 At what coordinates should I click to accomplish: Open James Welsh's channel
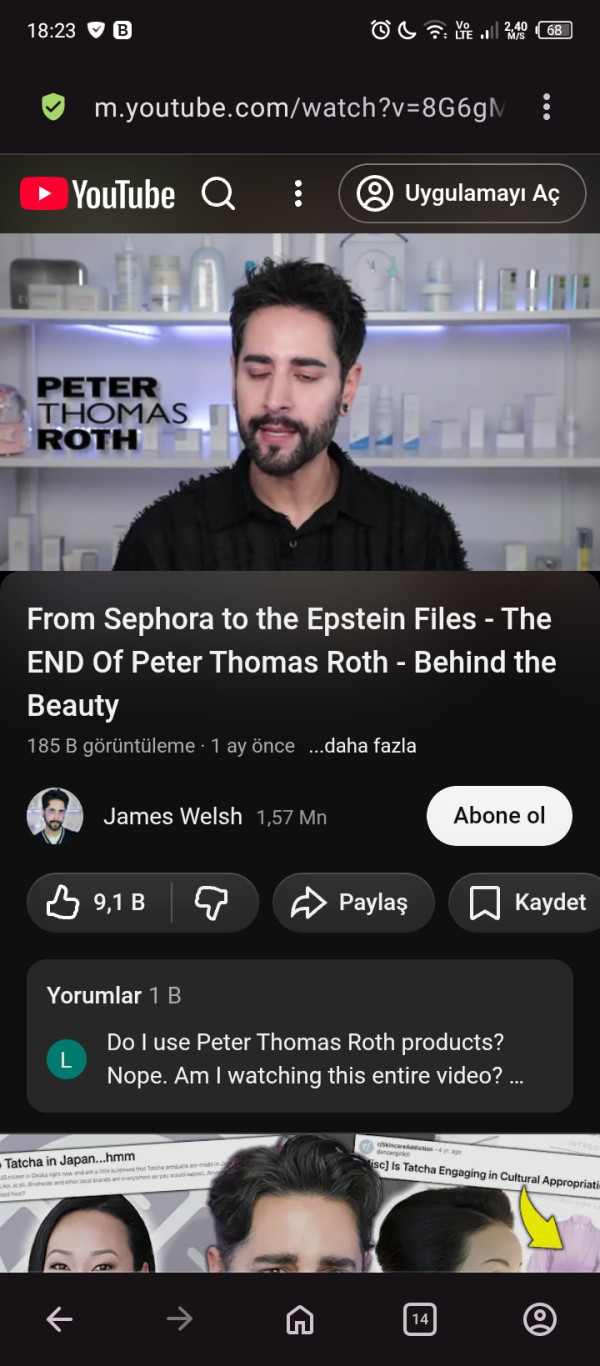coord(172,817)
